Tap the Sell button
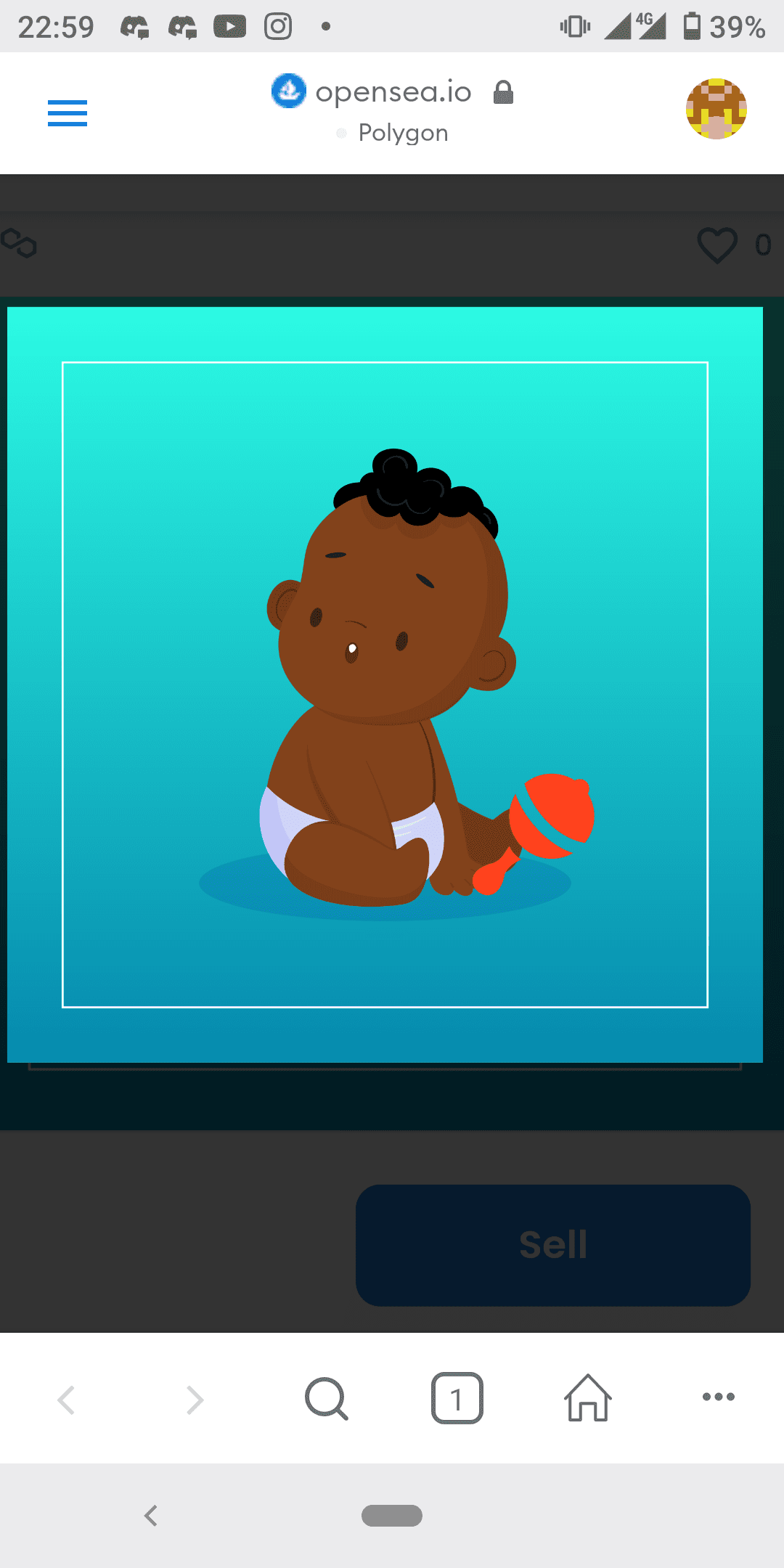Screen dimensions: 784x1568 (552, 1245)
